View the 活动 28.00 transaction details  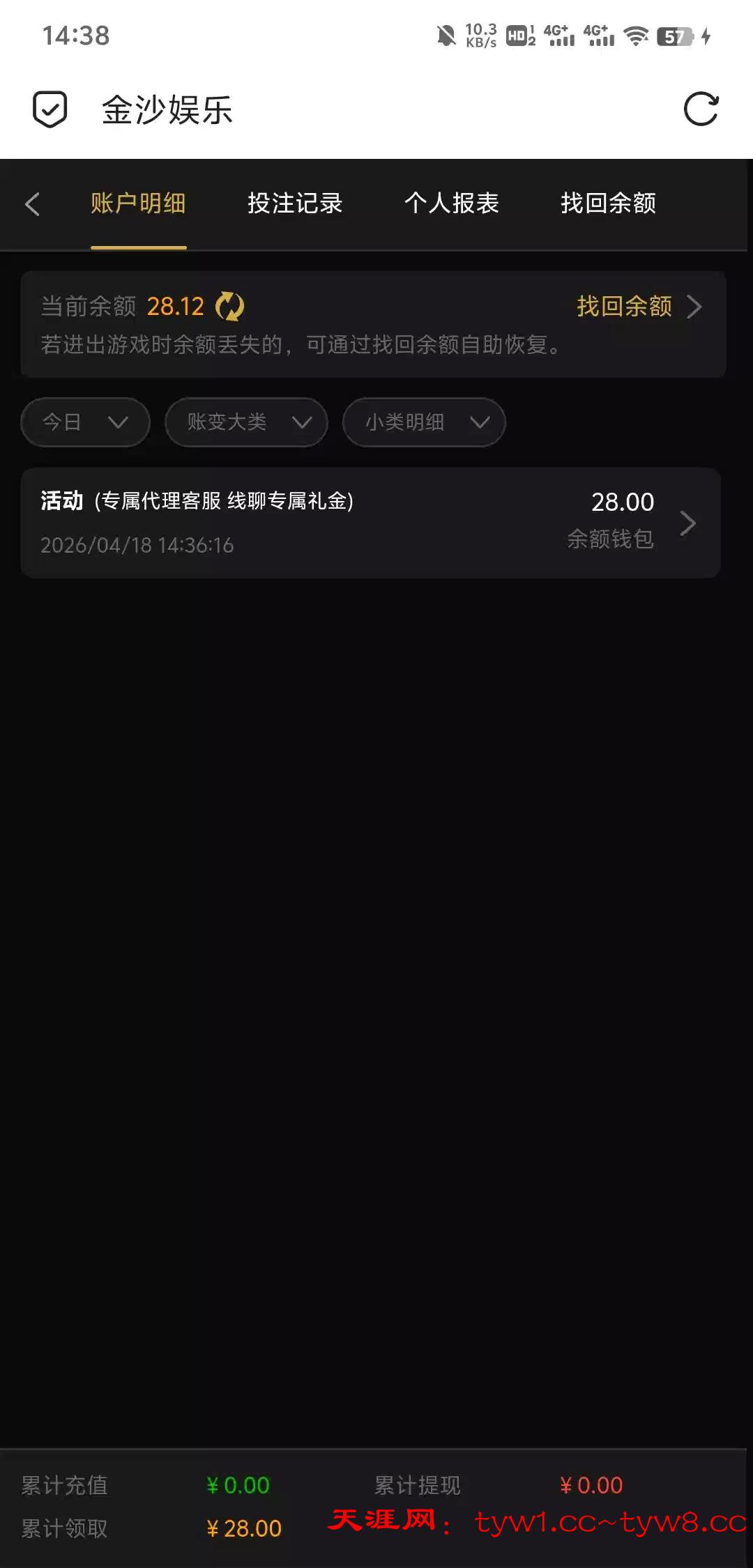point(370,523)
